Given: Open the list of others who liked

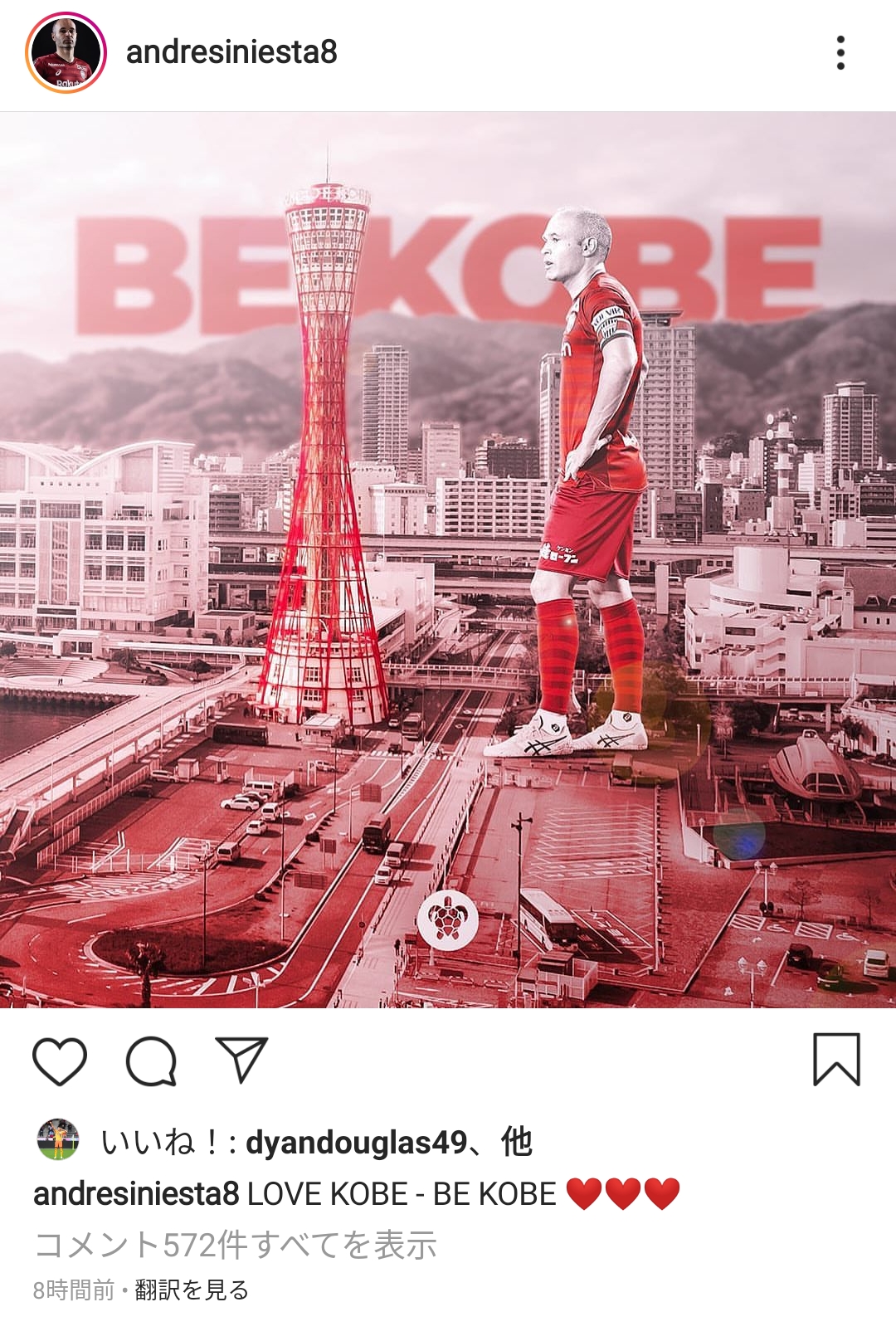Looking at the screenshot, I should 516,1143.
